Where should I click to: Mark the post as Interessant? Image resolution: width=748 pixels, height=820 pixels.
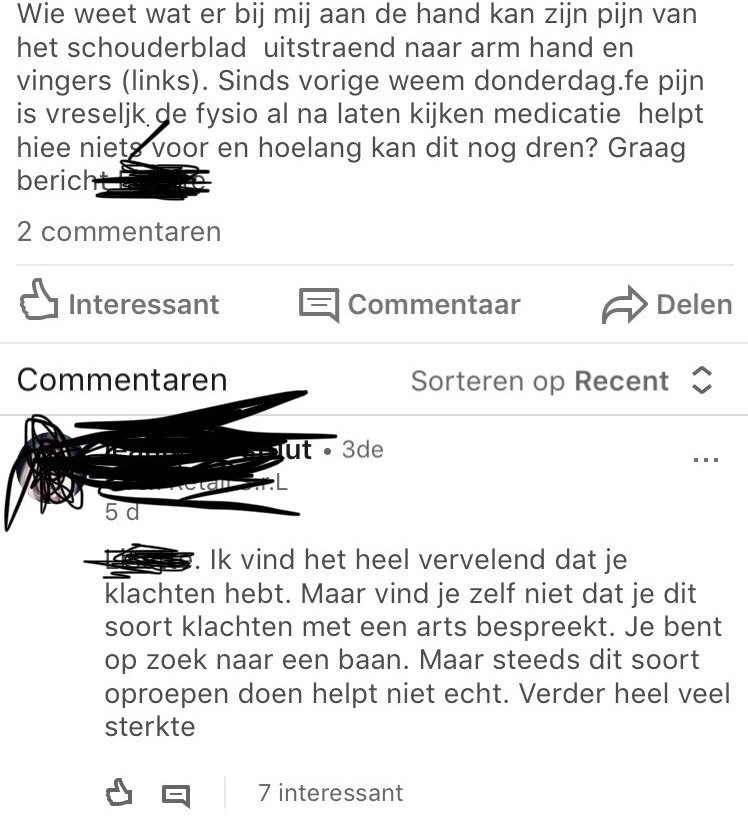119,304
